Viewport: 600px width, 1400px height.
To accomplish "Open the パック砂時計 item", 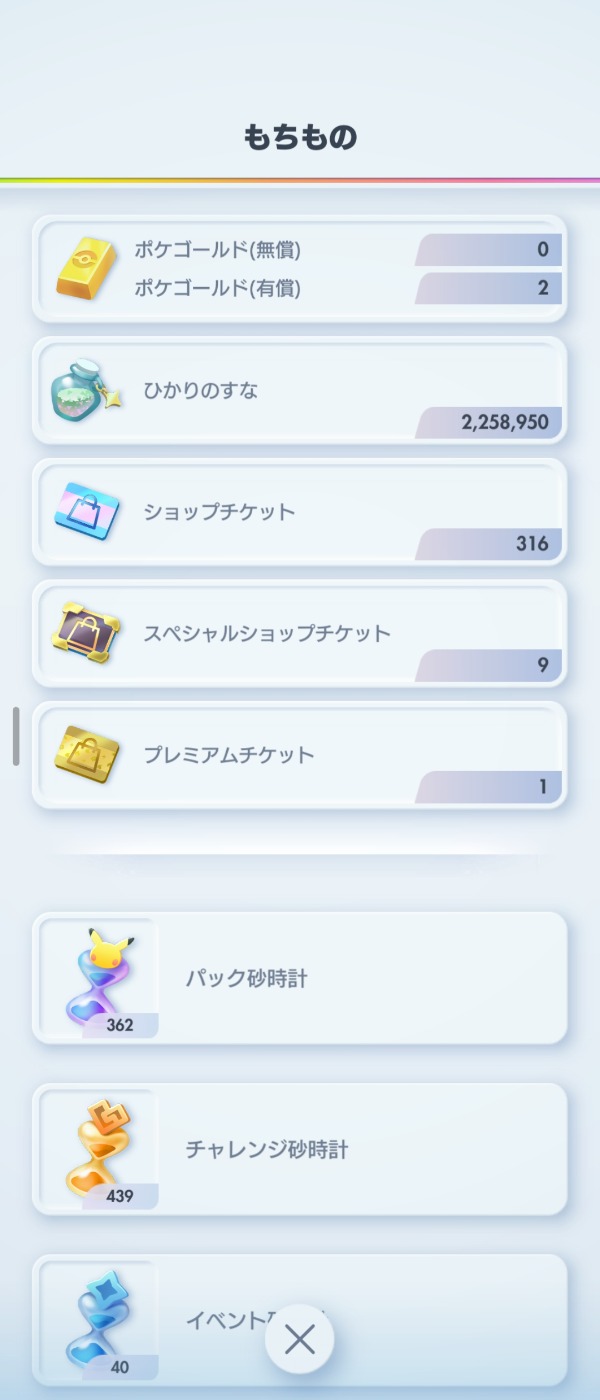I will 300,978.
